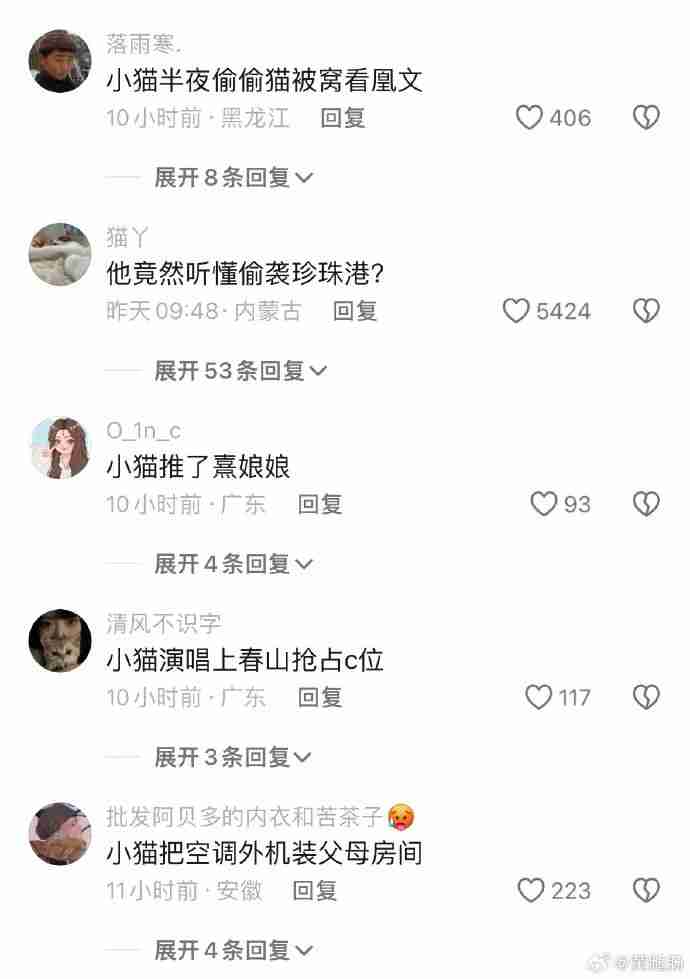This screenshot has height=979, width=690.
Task: Reply to 猫丫's comment
Action: point(355,311)
